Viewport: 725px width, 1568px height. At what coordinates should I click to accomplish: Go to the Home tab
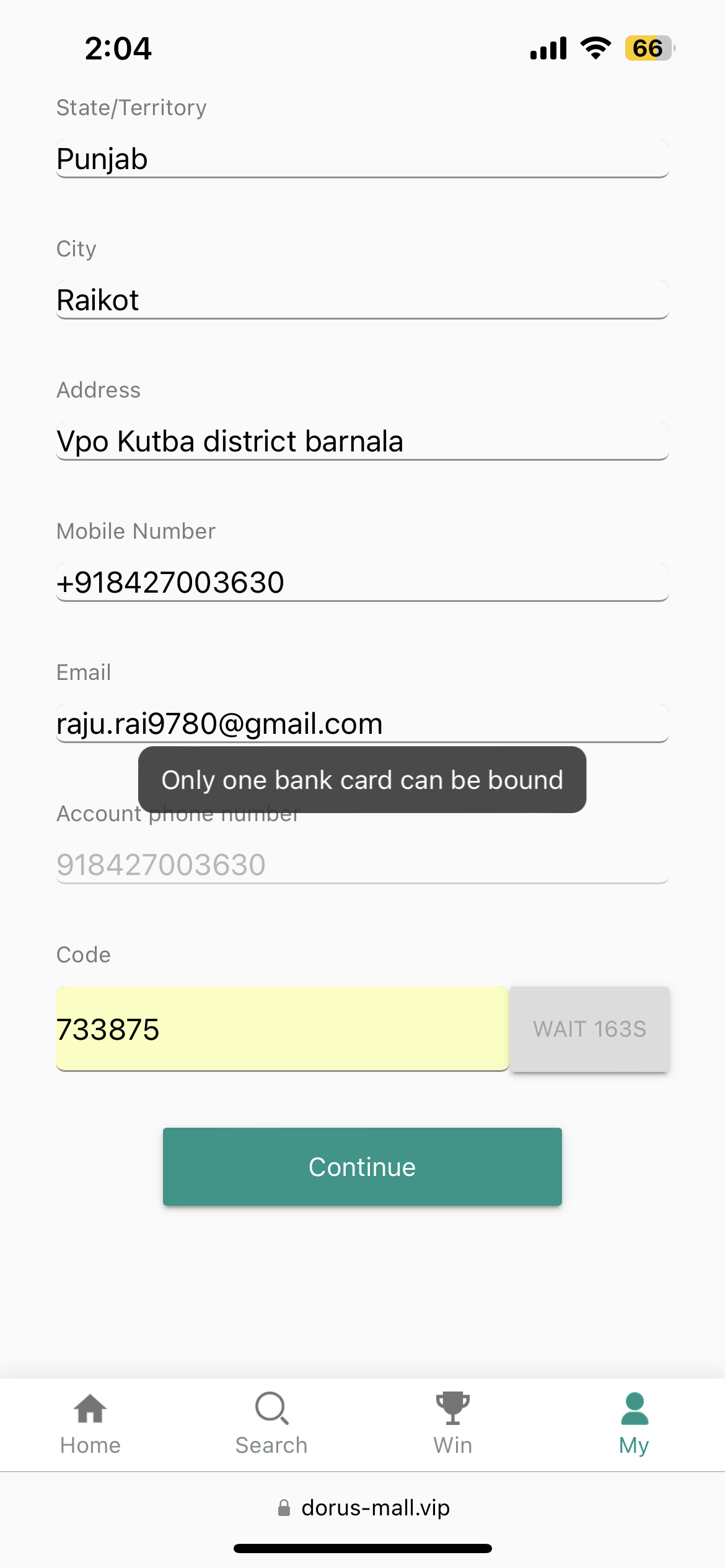90,1424
